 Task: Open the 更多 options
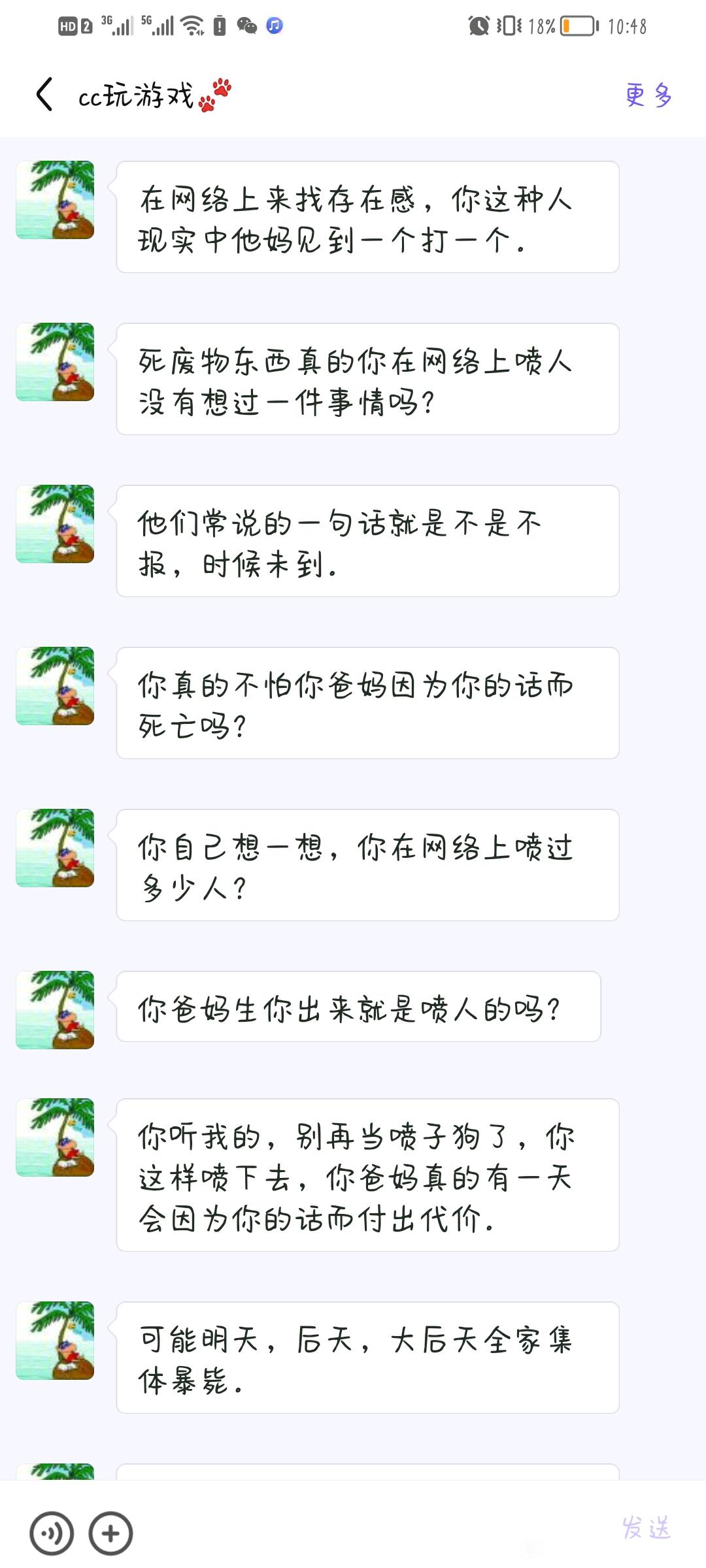click(x=648, y=95)
